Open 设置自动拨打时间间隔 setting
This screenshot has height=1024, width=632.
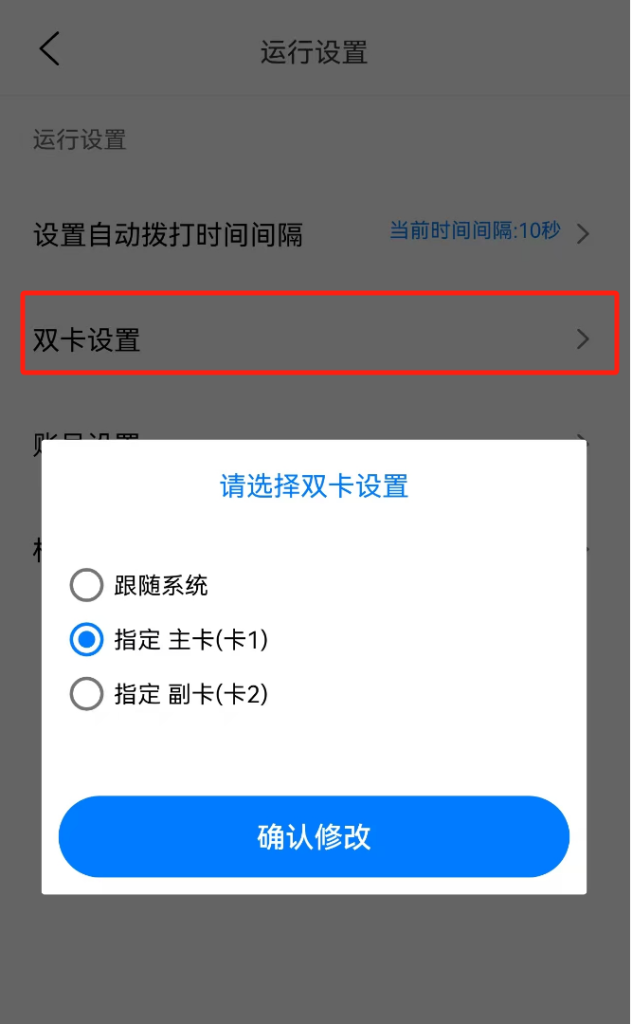click(x=316, y=234)
